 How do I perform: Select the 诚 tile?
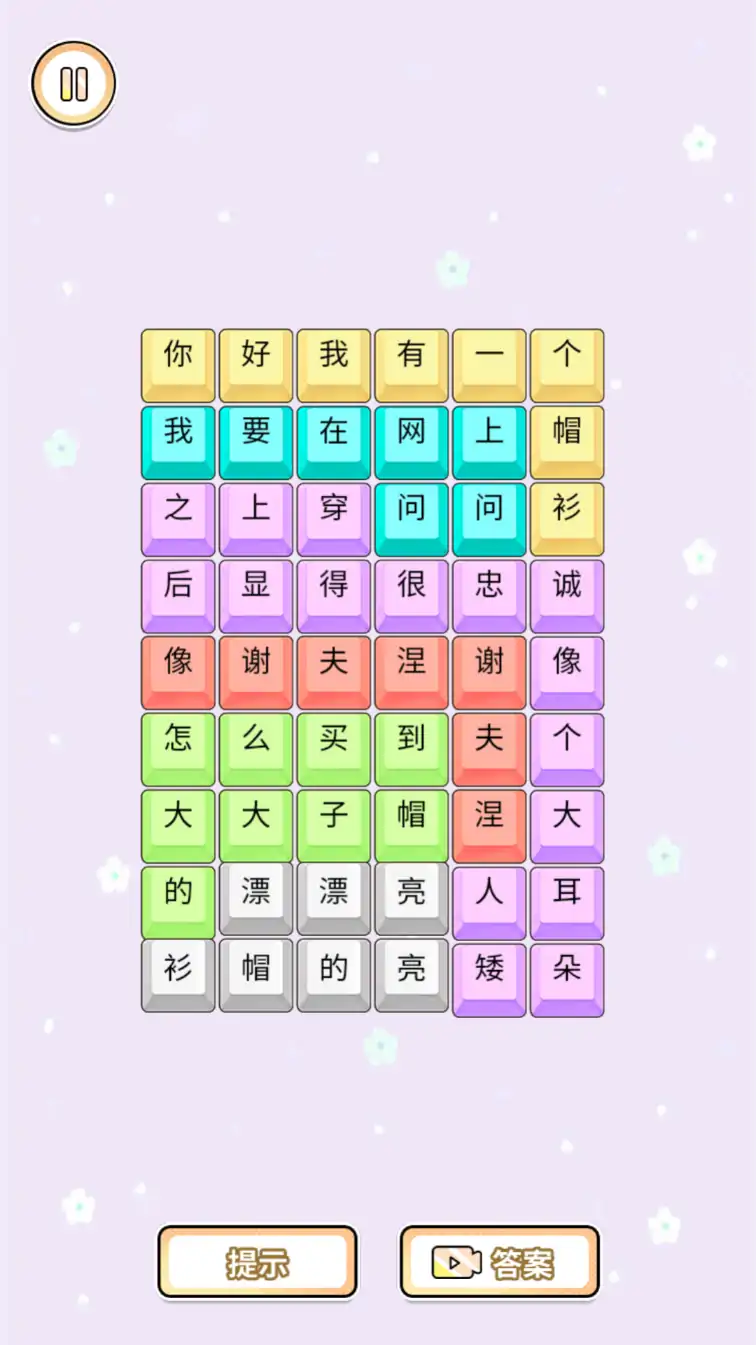pos(567,596)
